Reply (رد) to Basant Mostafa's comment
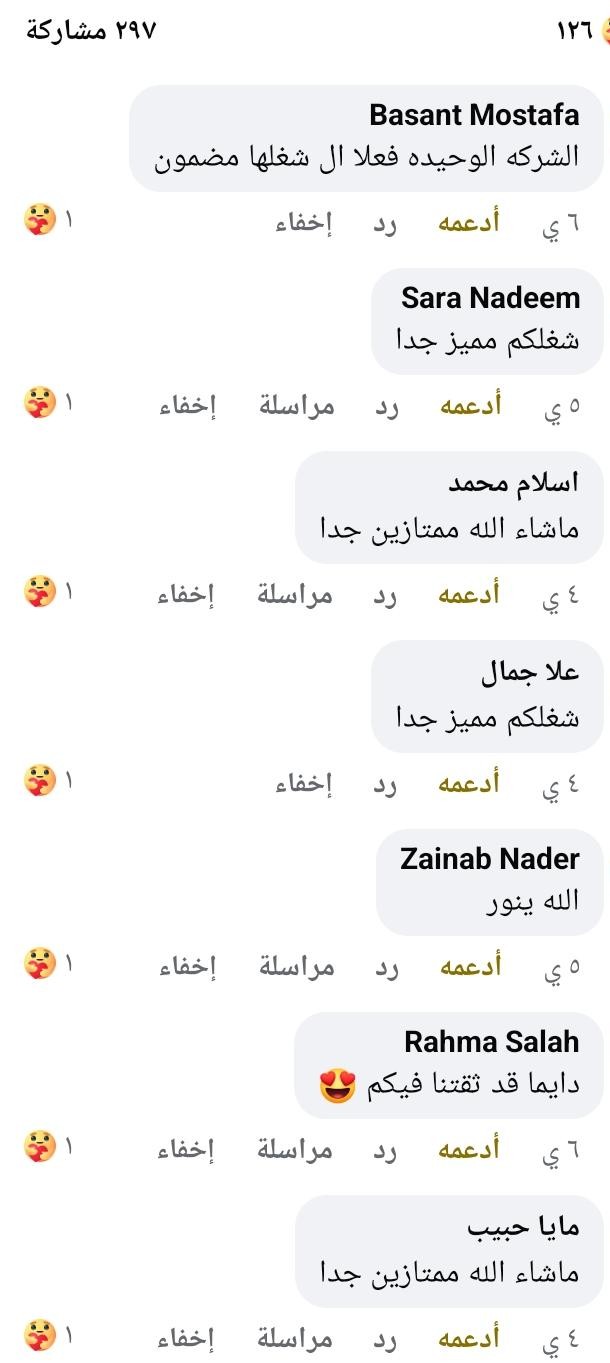 pyautogui.click(x=386, y=223)
